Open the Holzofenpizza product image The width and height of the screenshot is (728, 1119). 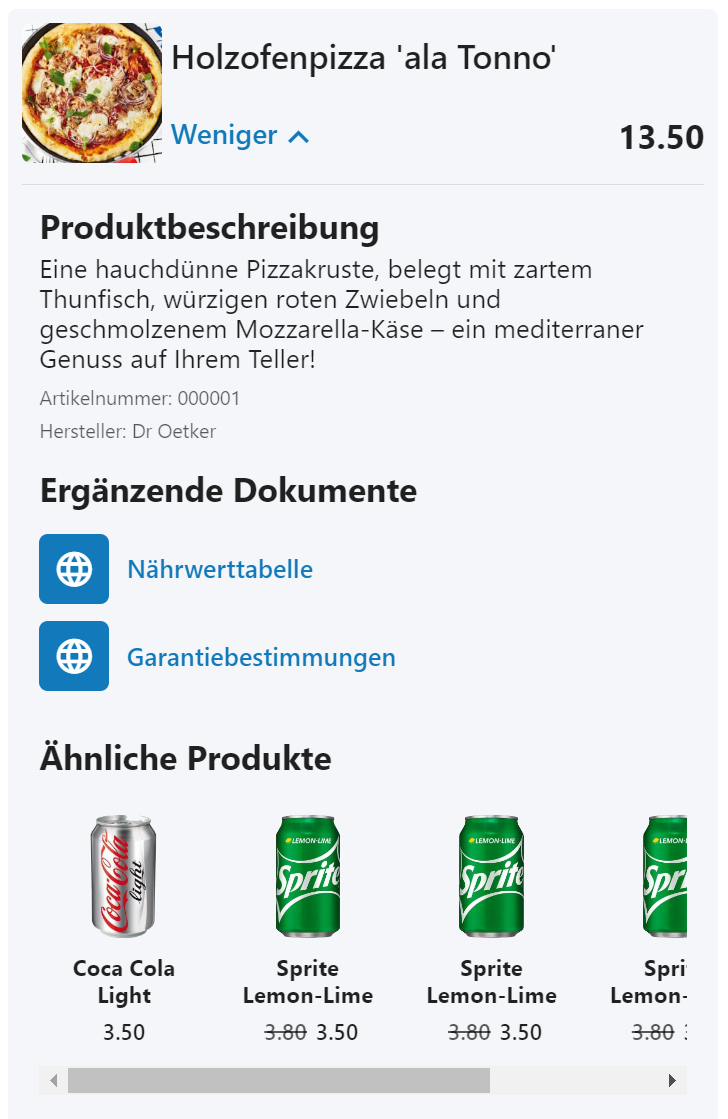(x=92, y=93)
